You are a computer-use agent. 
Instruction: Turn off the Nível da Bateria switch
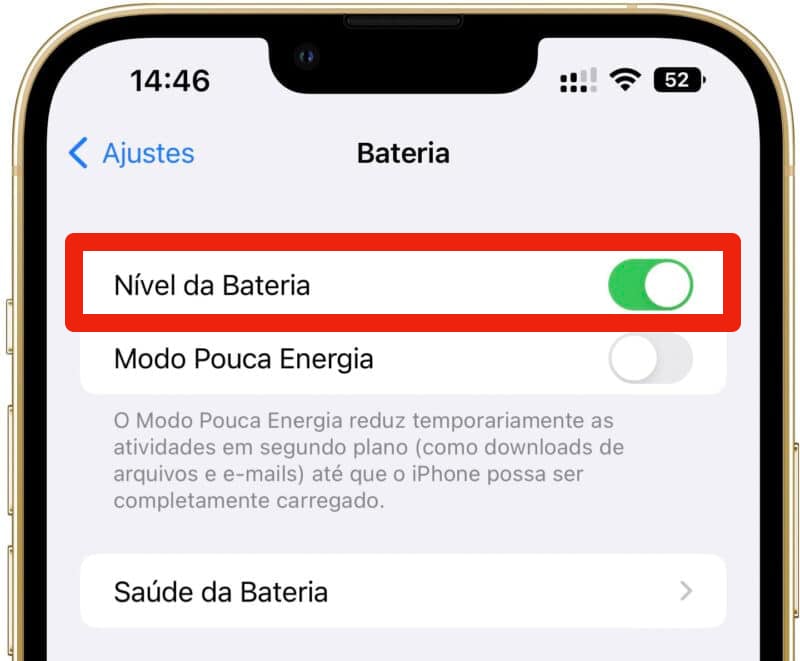(650, 285)
